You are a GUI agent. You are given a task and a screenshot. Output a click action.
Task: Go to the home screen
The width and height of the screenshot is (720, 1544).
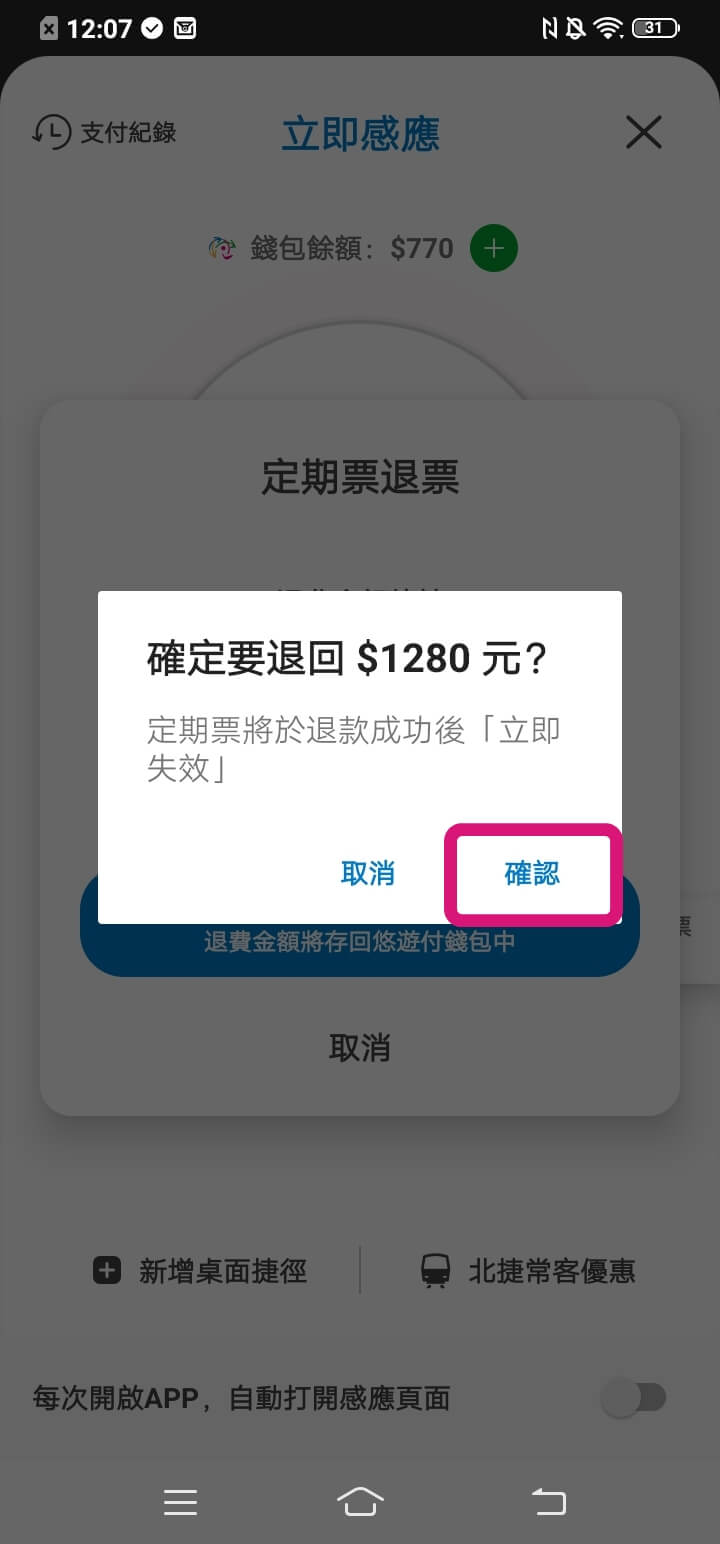tap(360, 1501)
